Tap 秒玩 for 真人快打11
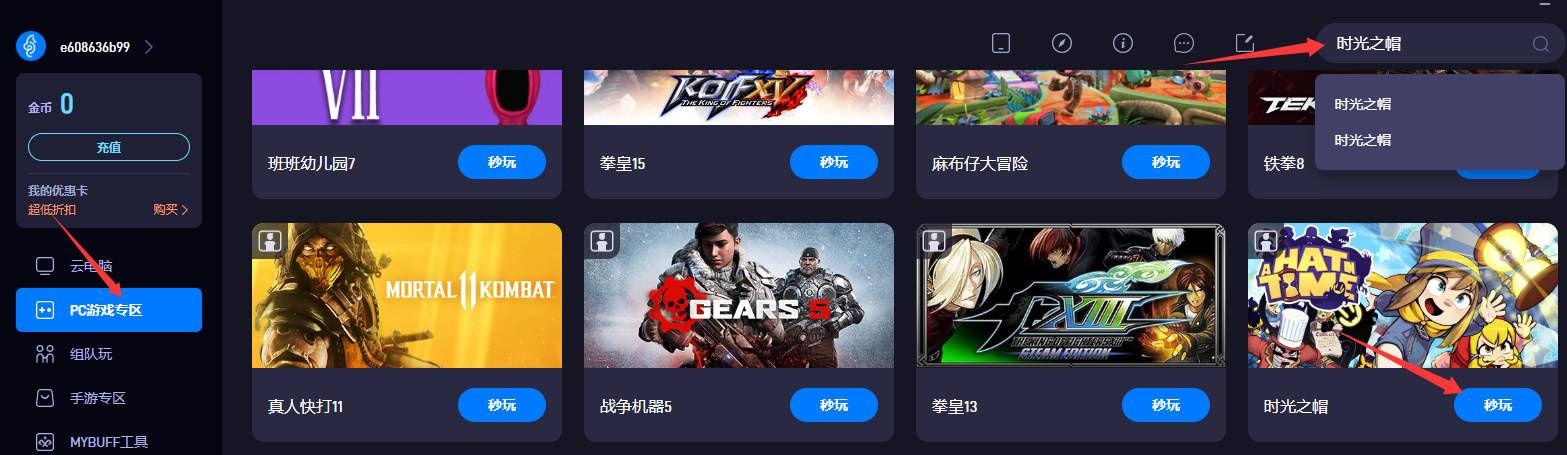The image size is (1567, 455). pos(501,405)
